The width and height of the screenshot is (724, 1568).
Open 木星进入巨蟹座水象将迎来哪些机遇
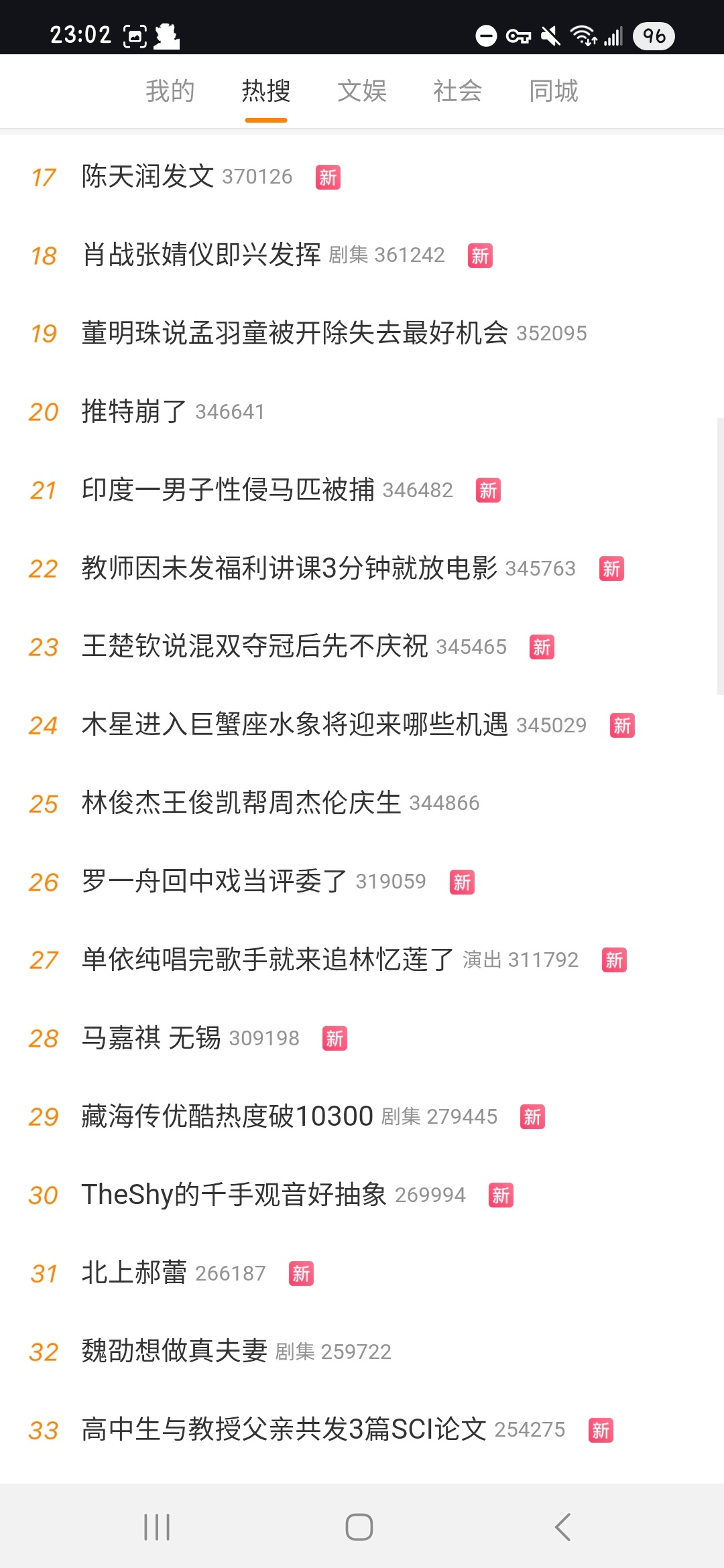[x=295, y=725]
